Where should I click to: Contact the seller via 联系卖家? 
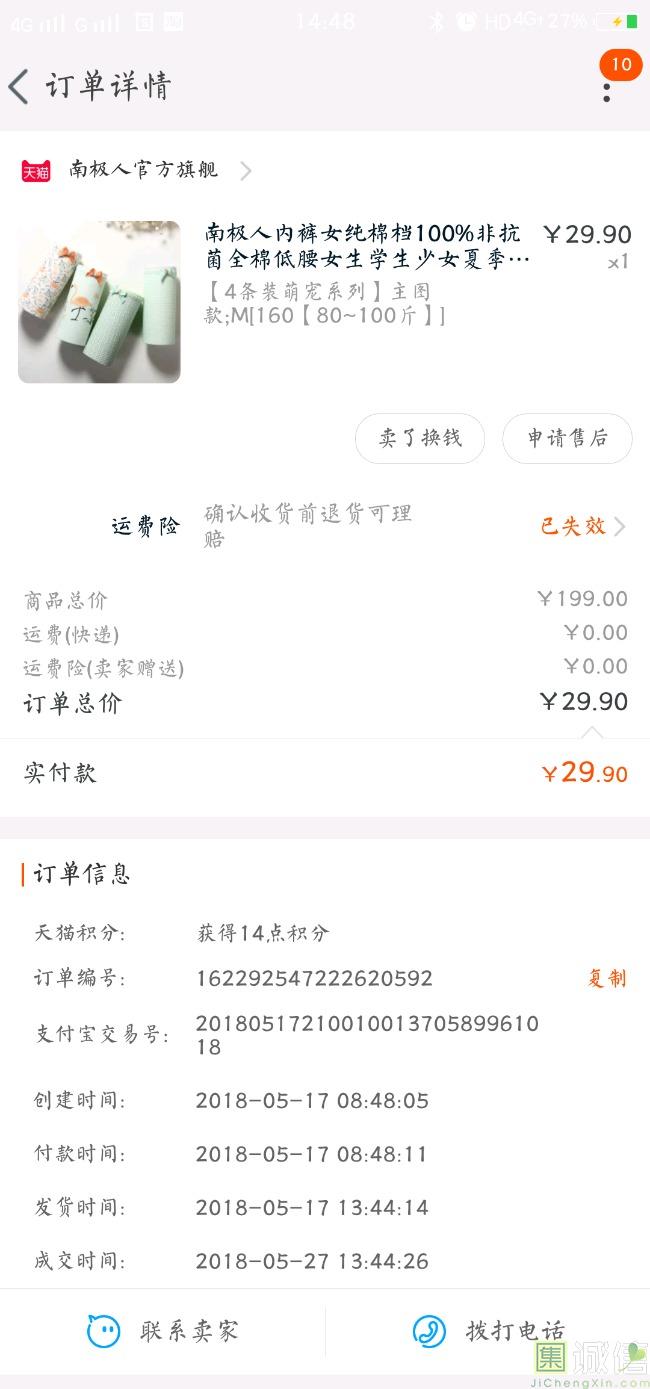tap(163, 1331)
